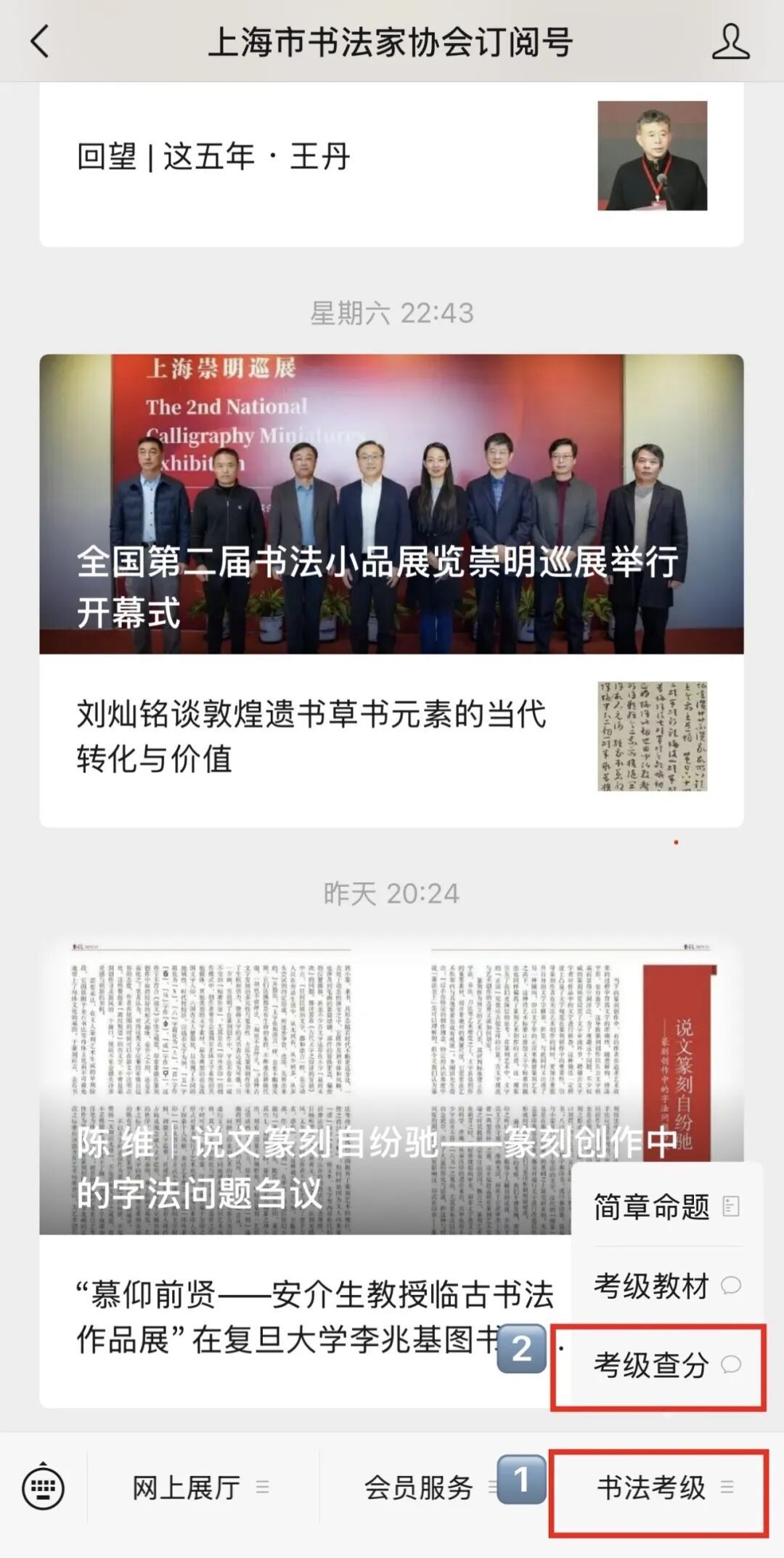
Task: Switch to keyboard input mode
Action: 44,1487
